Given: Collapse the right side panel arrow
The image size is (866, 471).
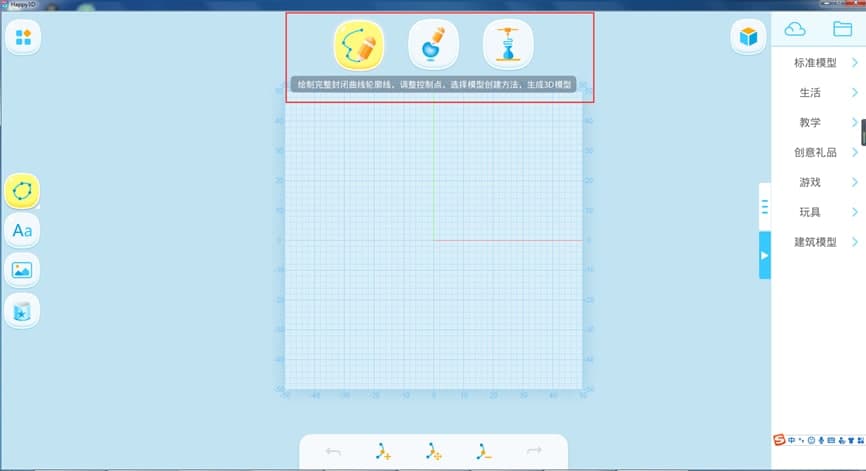Looking at the screenshot, I should (765, 256).
